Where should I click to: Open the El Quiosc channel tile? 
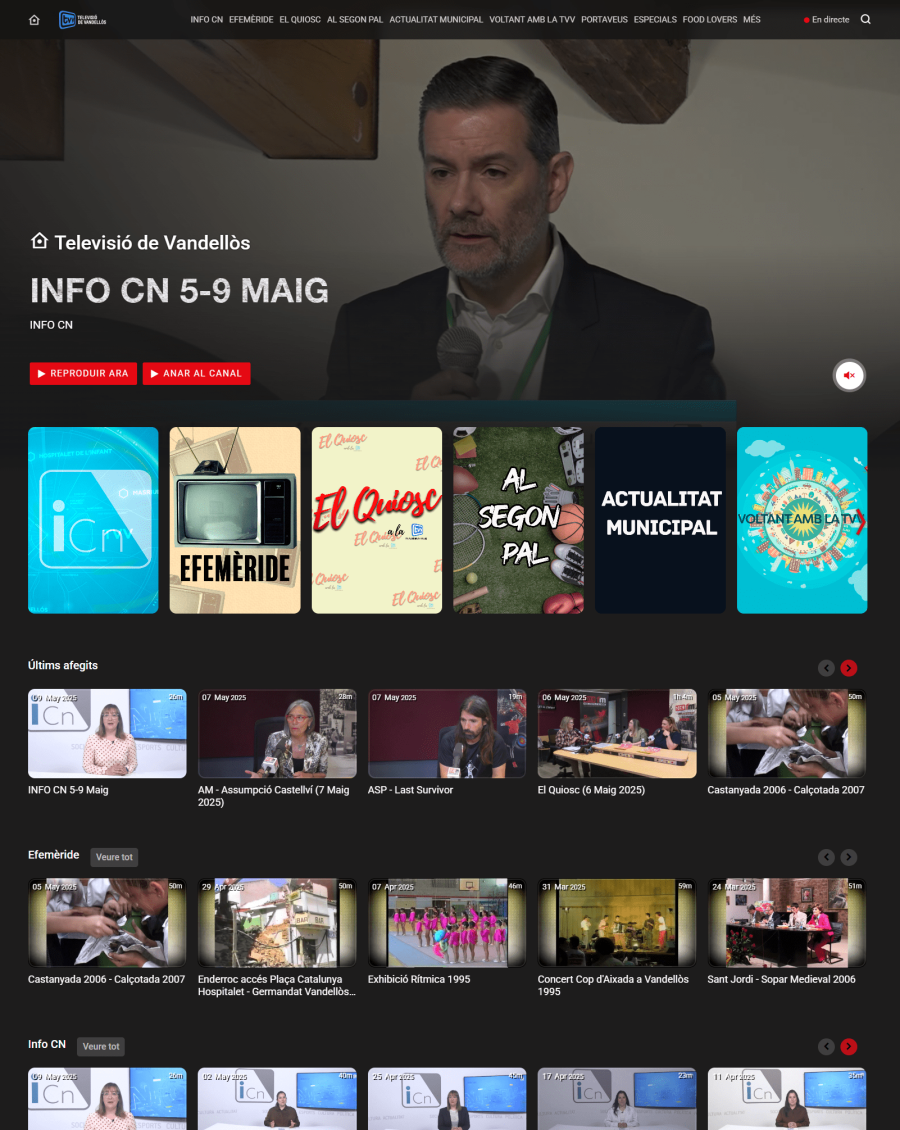(x=377, y=520)
